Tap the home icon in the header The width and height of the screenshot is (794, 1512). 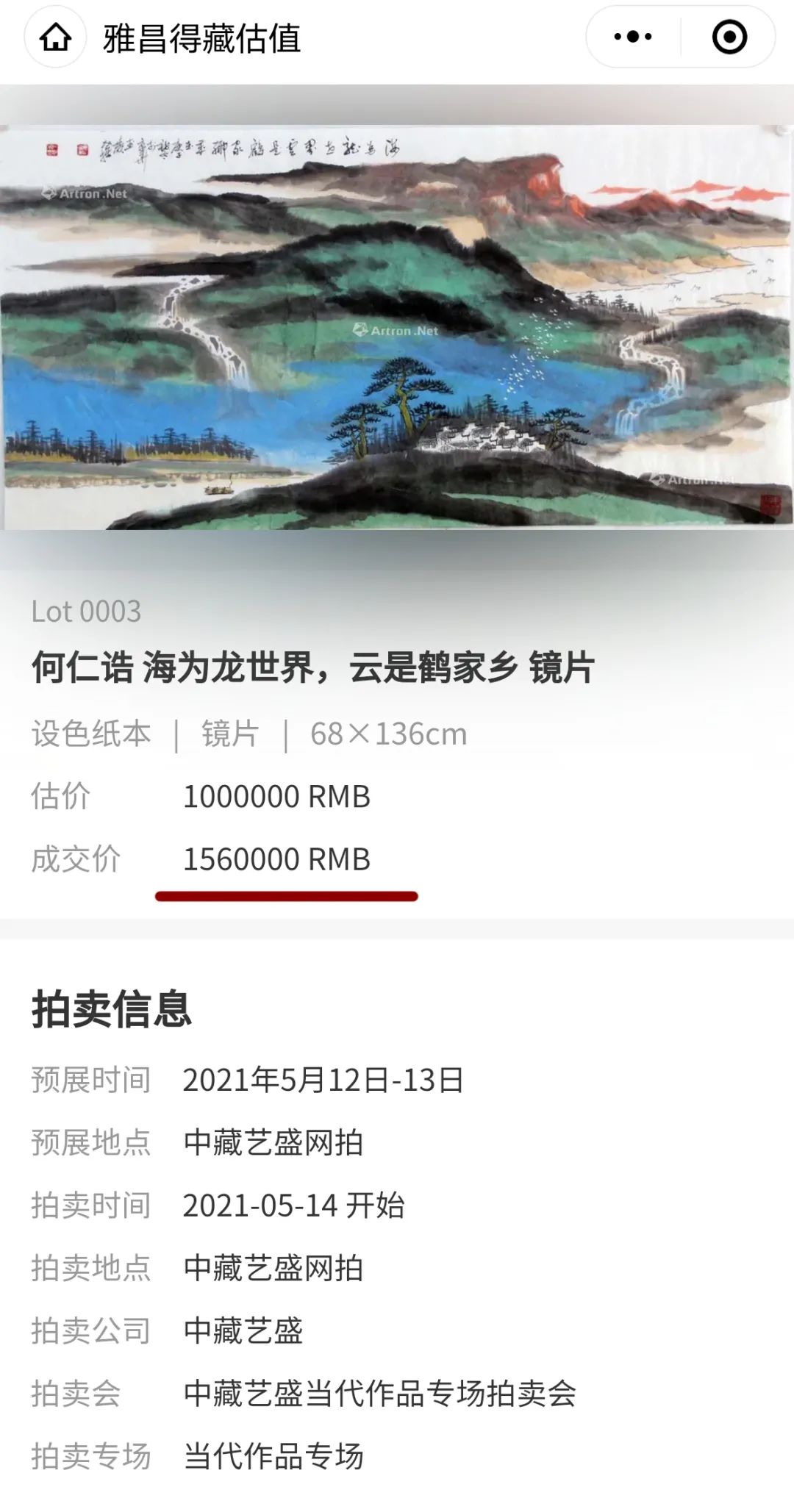[56, 37]
